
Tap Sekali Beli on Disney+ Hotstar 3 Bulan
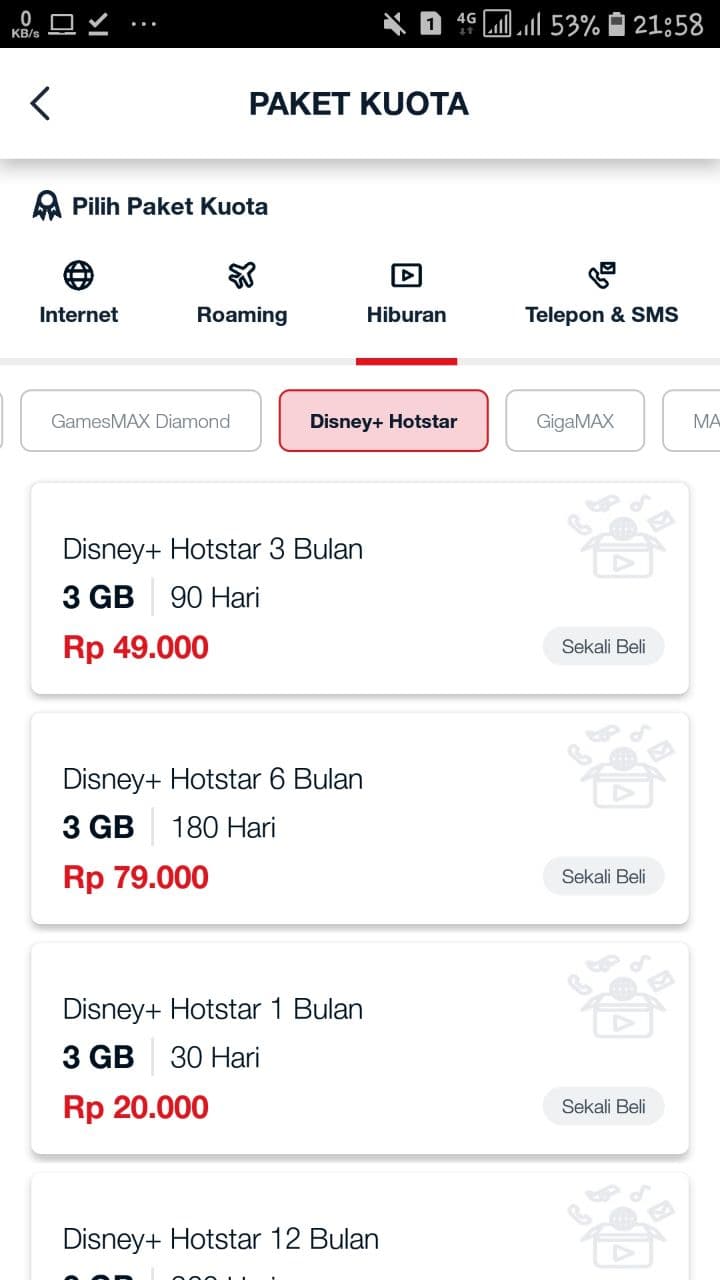(603, 646)
